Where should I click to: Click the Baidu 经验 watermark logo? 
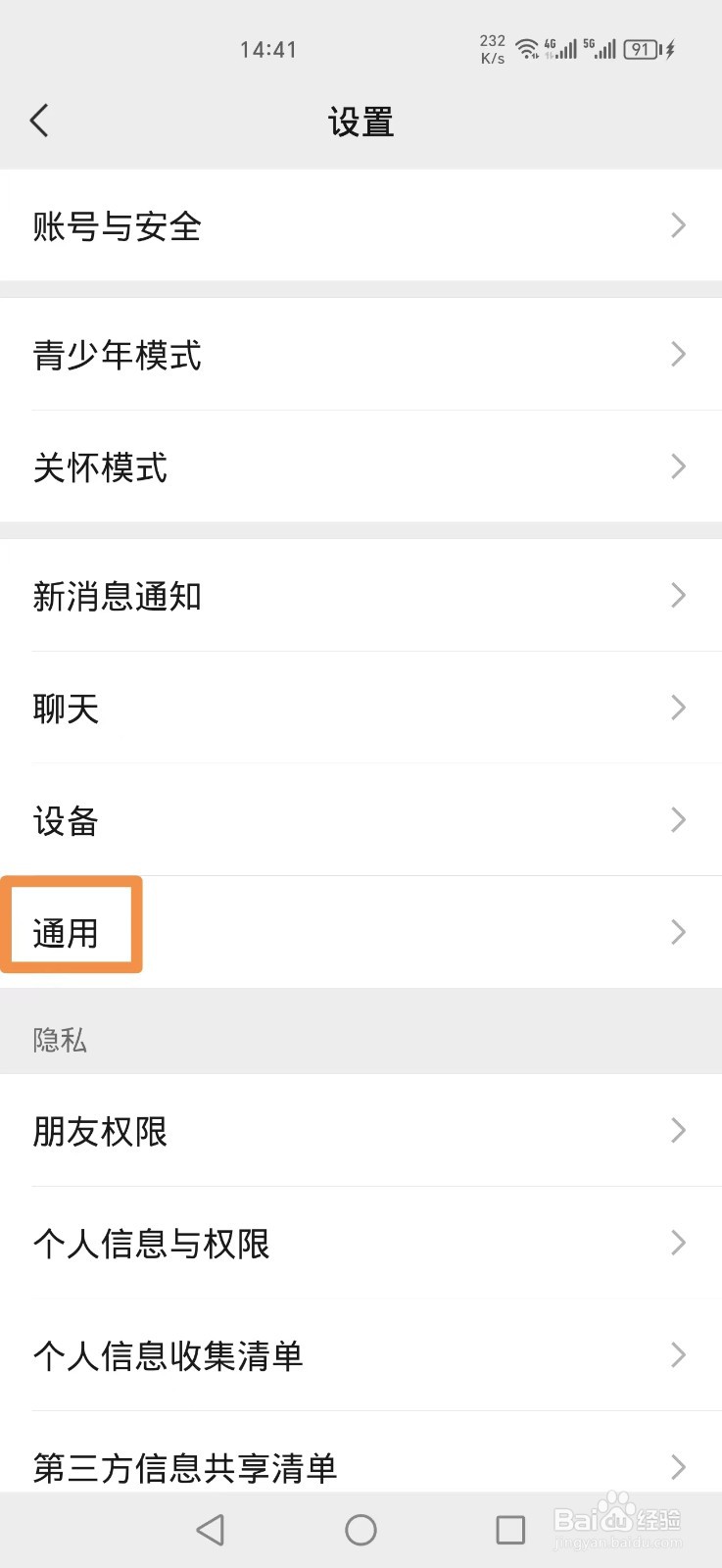(x=617, y=1519)
